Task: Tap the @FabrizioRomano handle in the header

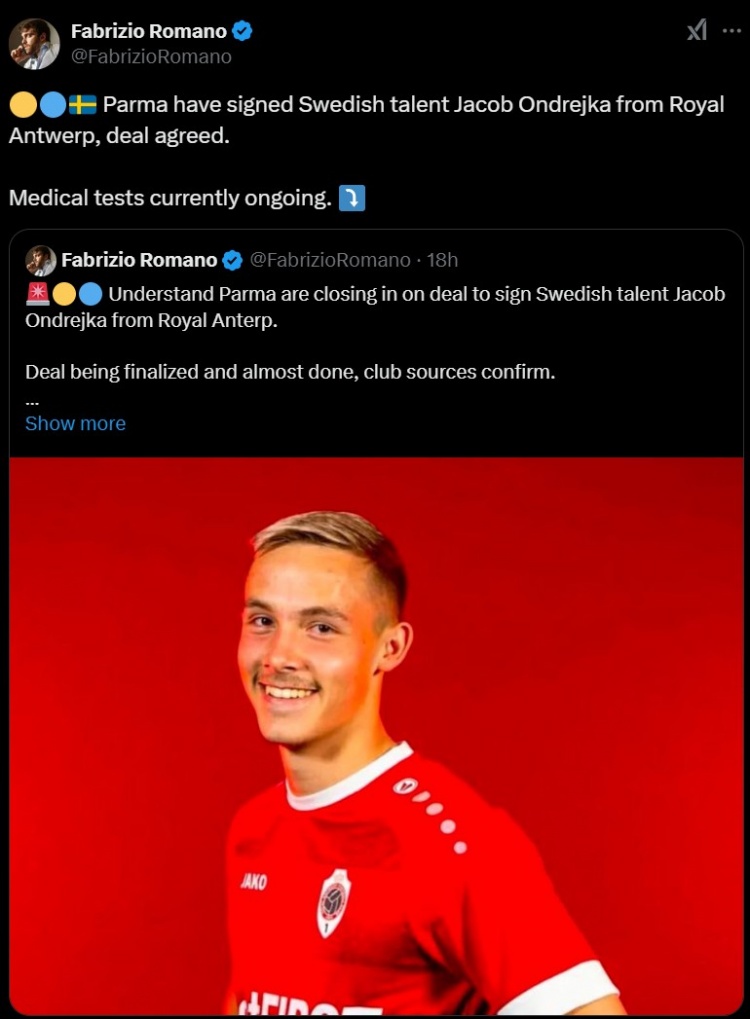Action: [151, 57]
